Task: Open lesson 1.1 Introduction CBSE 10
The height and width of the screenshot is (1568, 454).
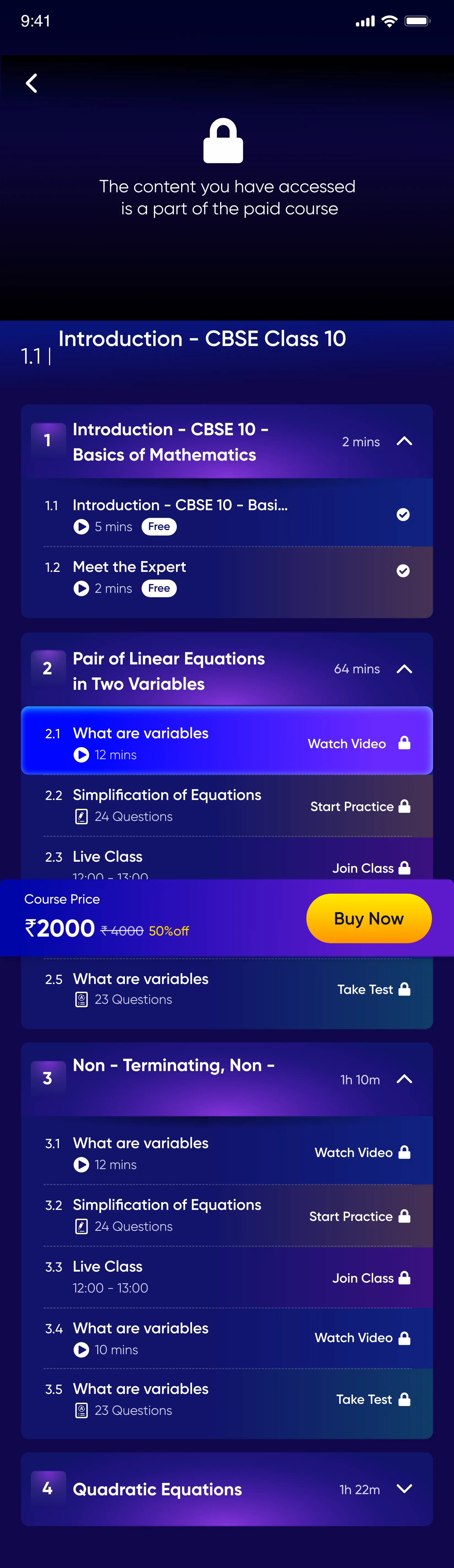Action: click(180, 505)
